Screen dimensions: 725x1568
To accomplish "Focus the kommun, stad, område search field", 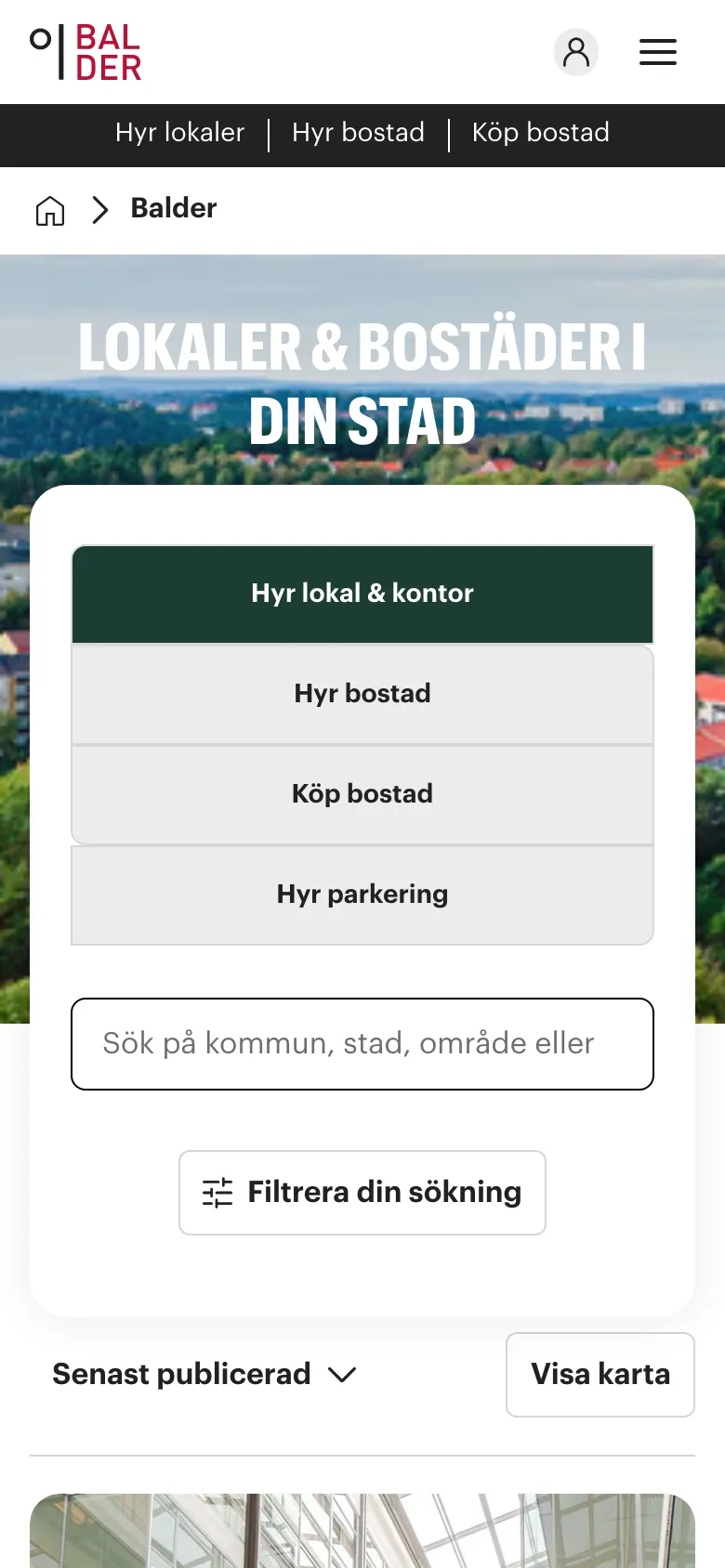I will 362,1044.
